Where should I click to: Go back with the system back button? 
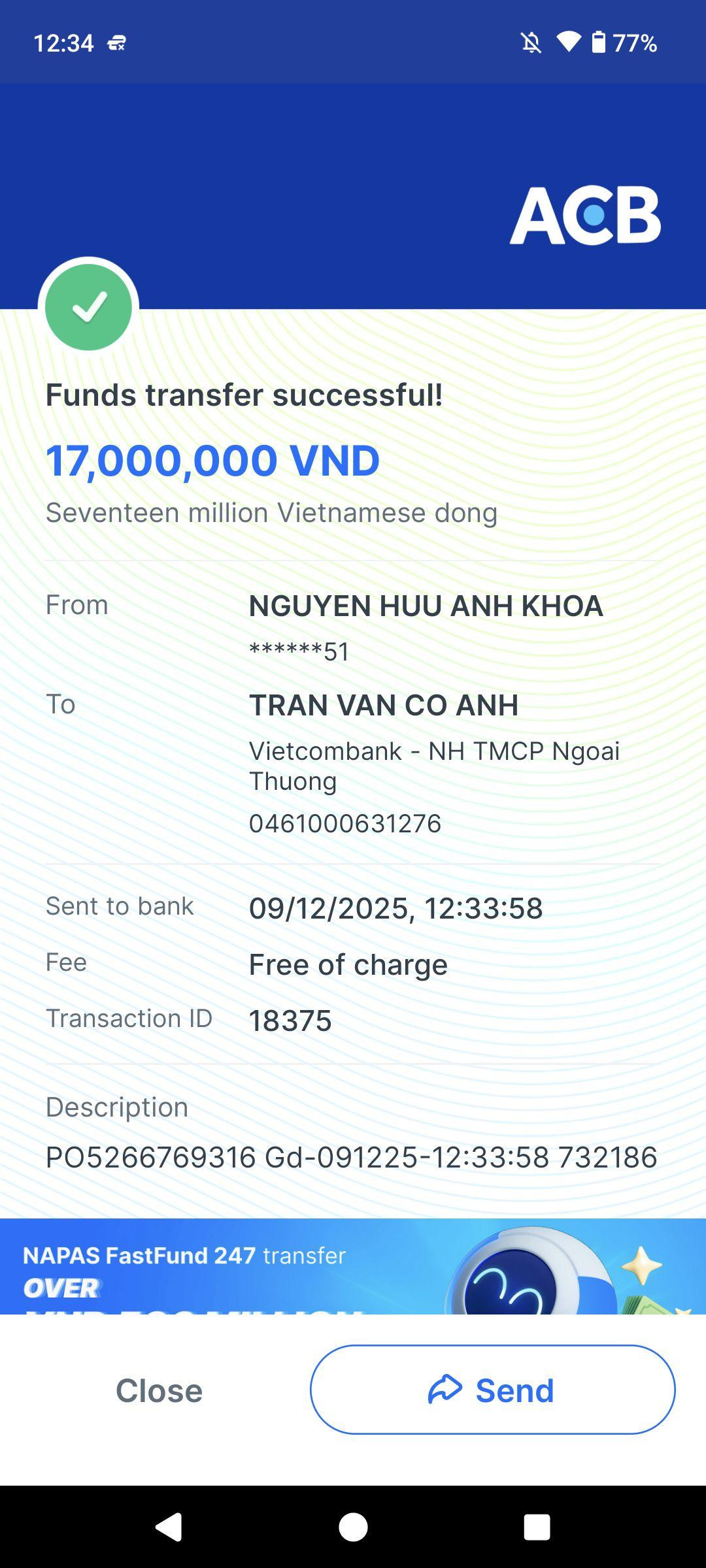[169, 1527]
